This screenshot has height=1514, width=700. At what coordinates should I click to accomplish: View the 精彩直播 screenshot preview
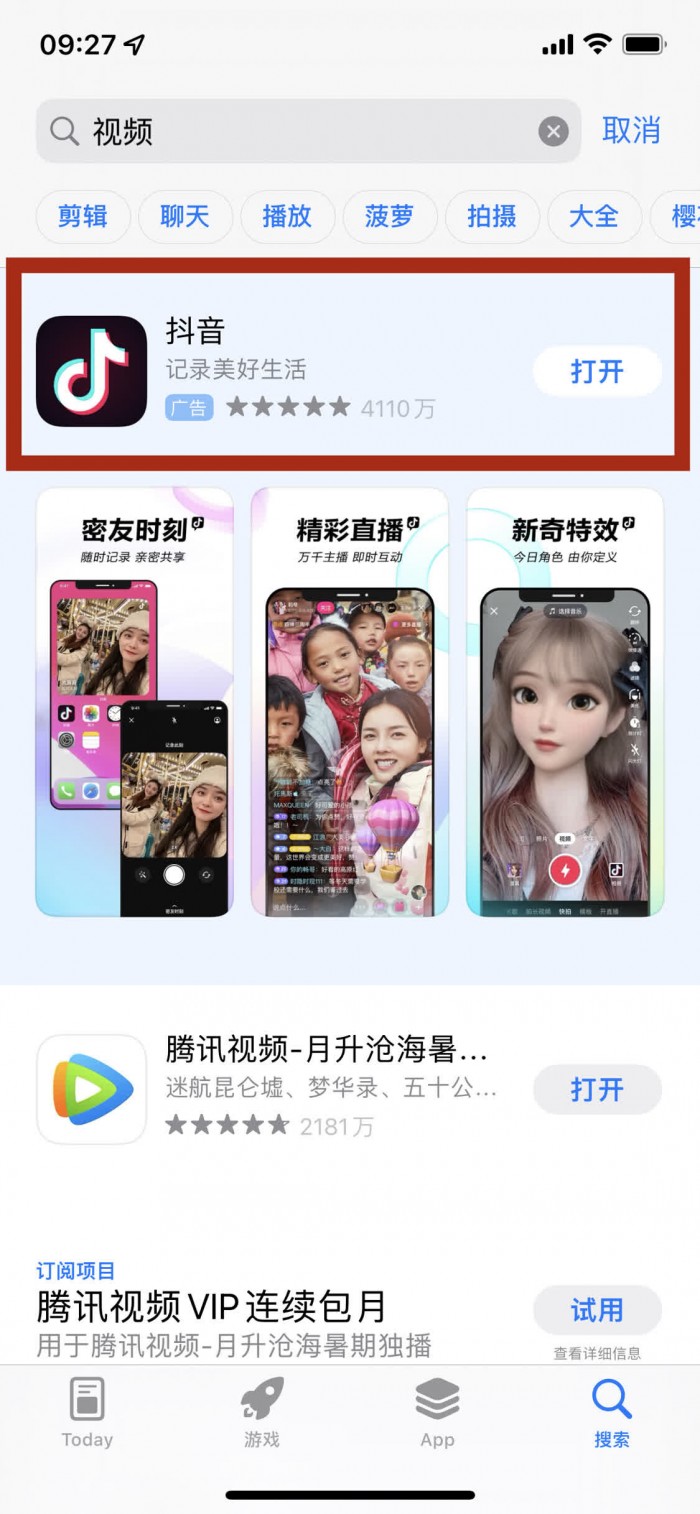pos(350,702)
